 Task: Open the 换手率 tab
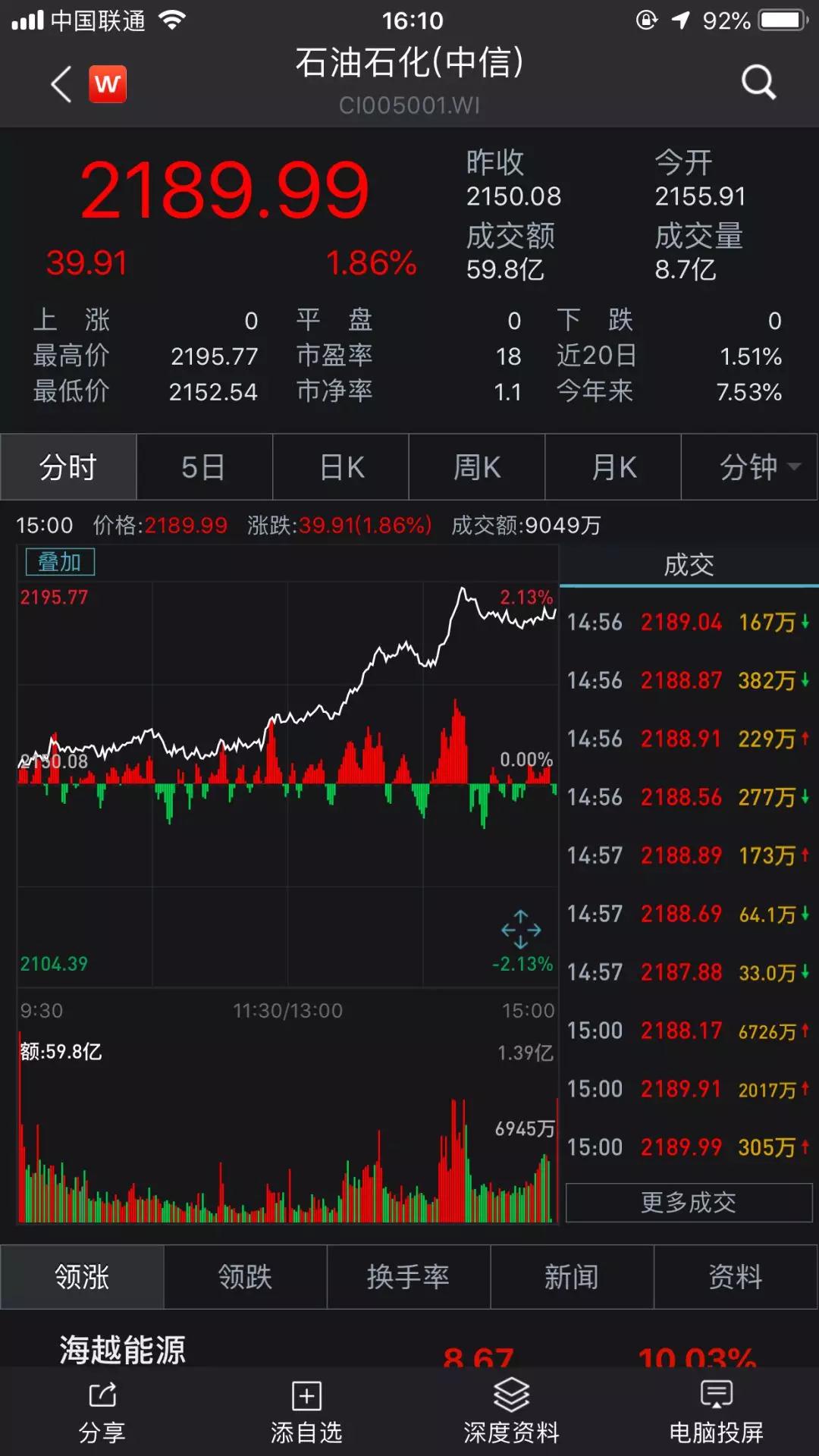coord(408,1277)
